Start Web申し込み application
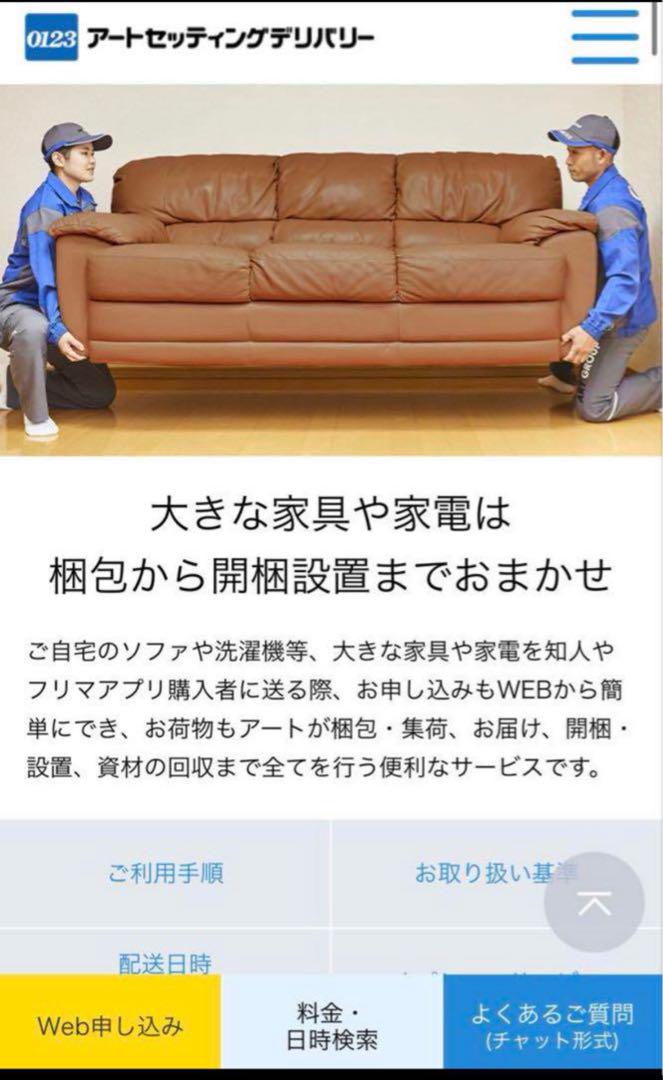663x1080 pixels. coord(110,1025)
